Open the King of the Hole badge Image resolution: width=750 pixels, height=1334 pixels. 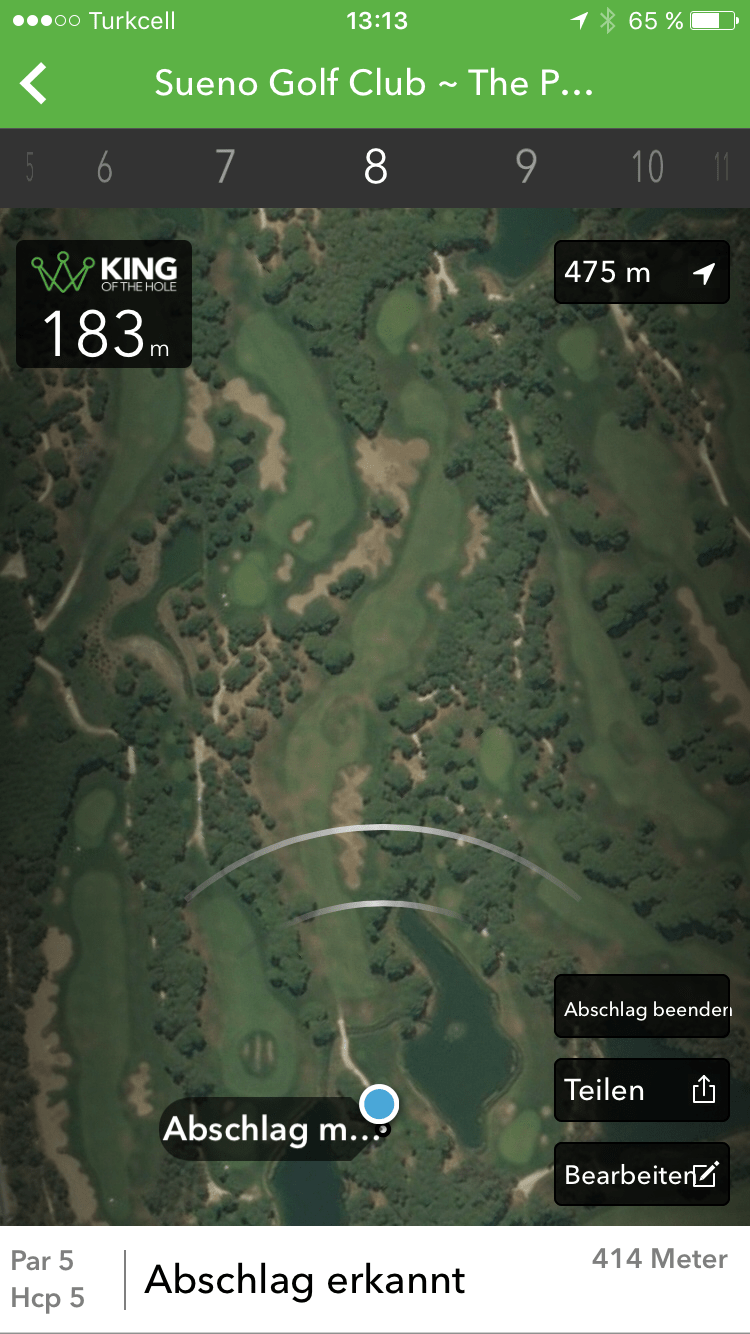point(104,304)
